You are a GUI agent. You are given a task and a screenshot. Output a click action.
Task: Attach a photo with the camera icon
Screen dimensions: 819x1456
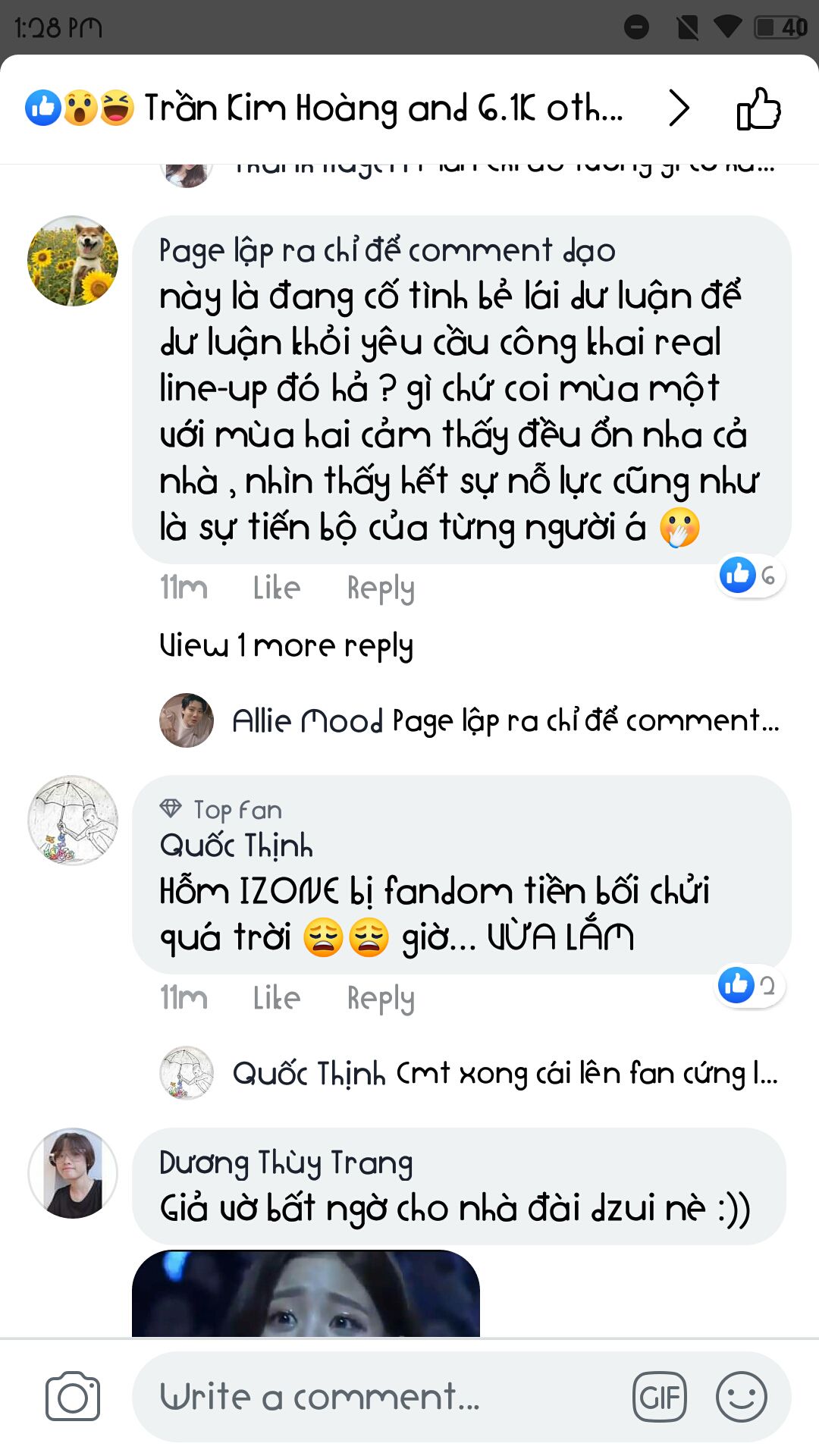pyautogui.click(x=73, y=1396)
